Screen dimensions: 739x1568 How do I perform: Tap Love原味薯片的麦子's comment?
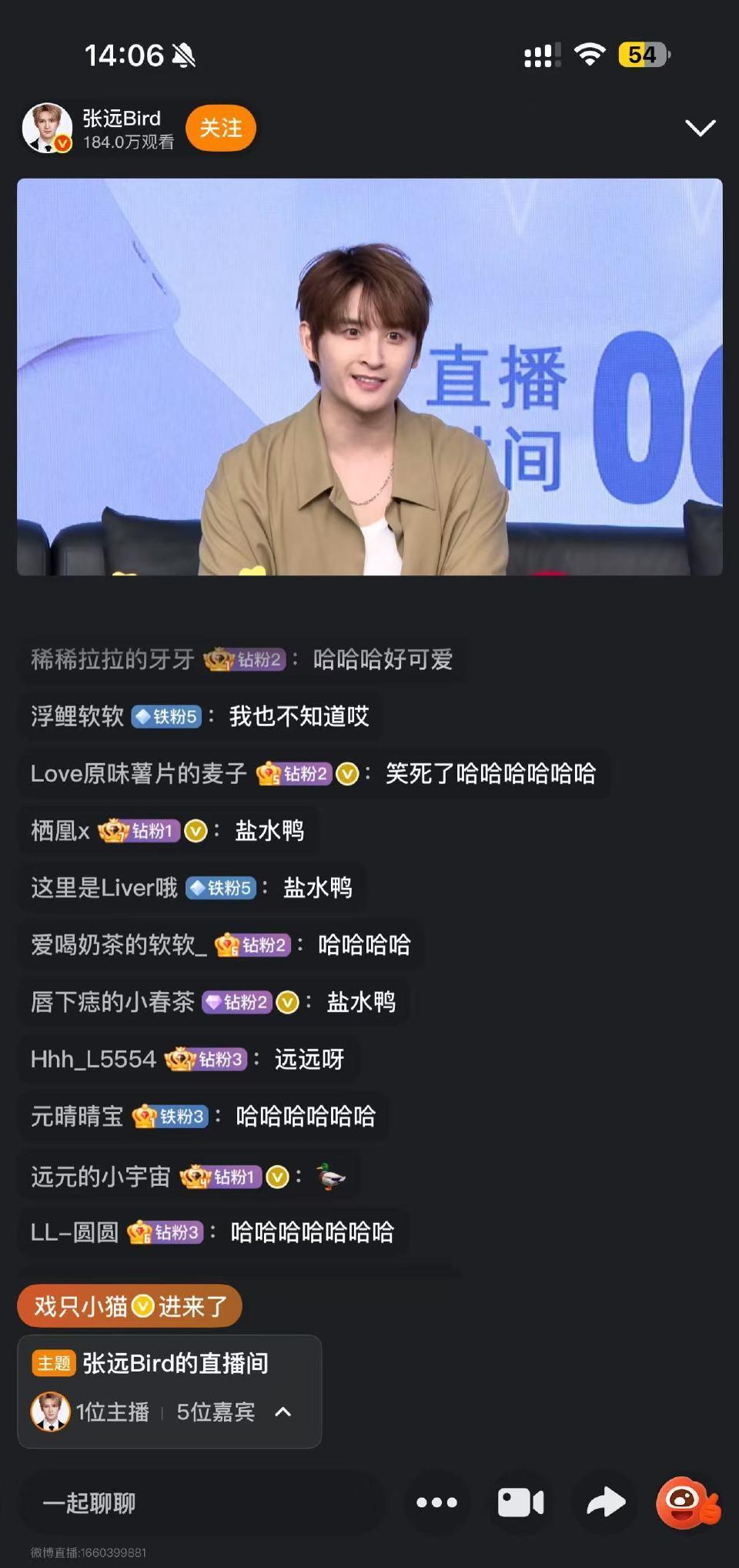(313, 774)
